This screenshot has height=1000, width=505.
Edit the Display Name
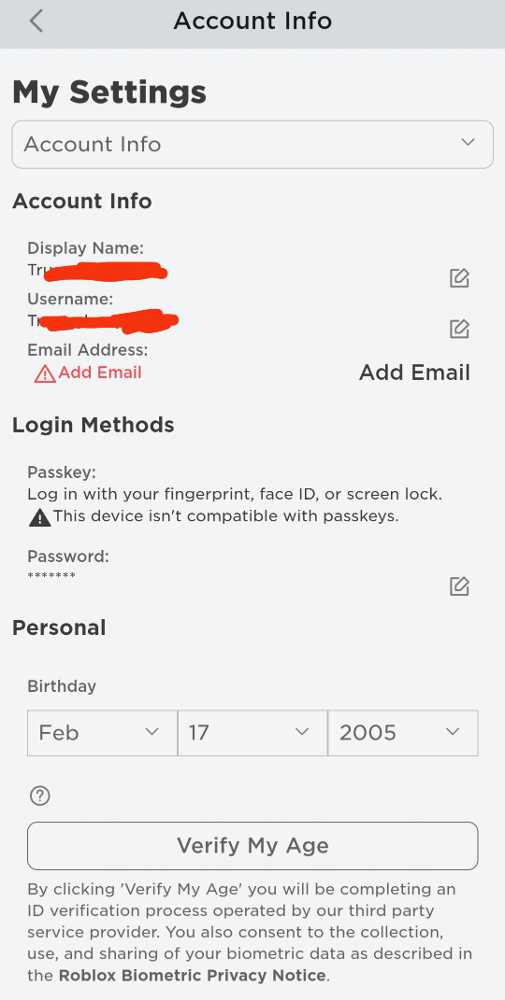coord(459,278)
